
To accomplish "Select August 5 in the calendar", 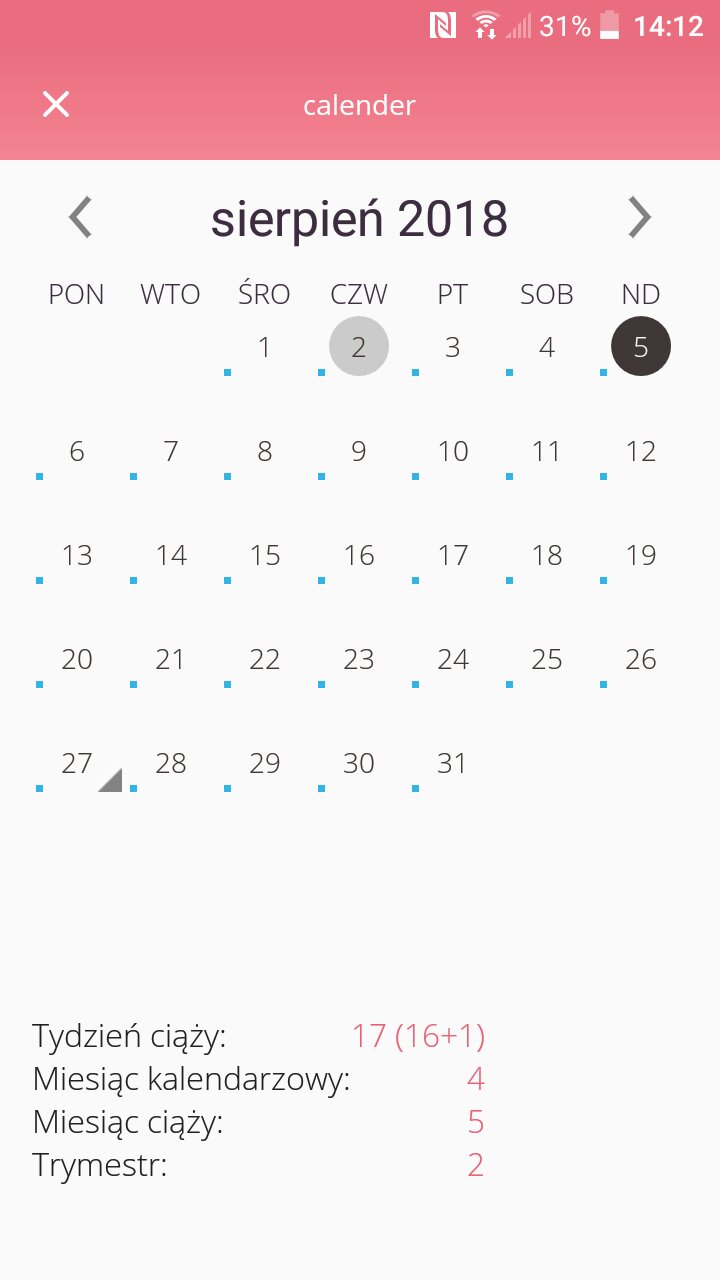I will pos(641,347).
